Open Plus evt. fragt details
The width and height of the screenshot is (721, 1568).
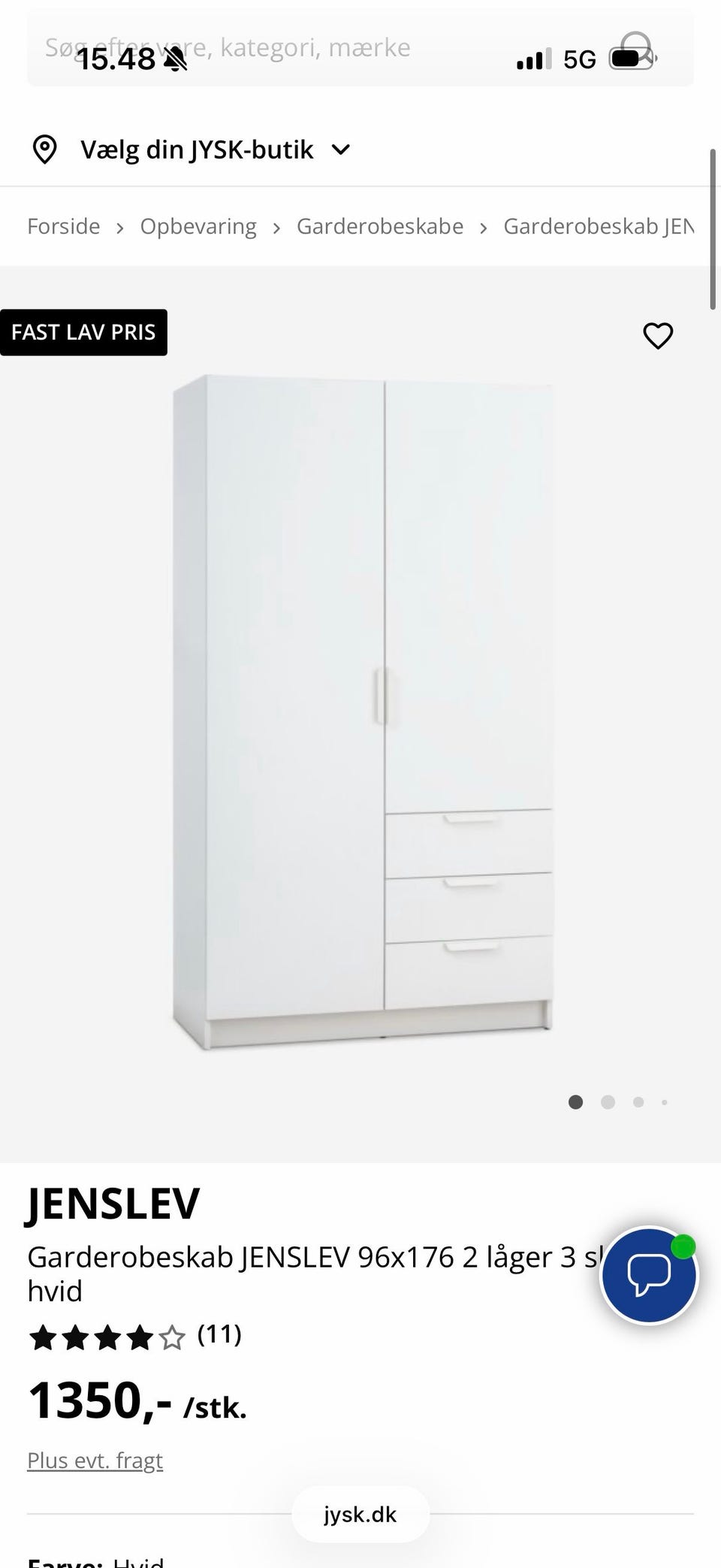(95, 1460)
